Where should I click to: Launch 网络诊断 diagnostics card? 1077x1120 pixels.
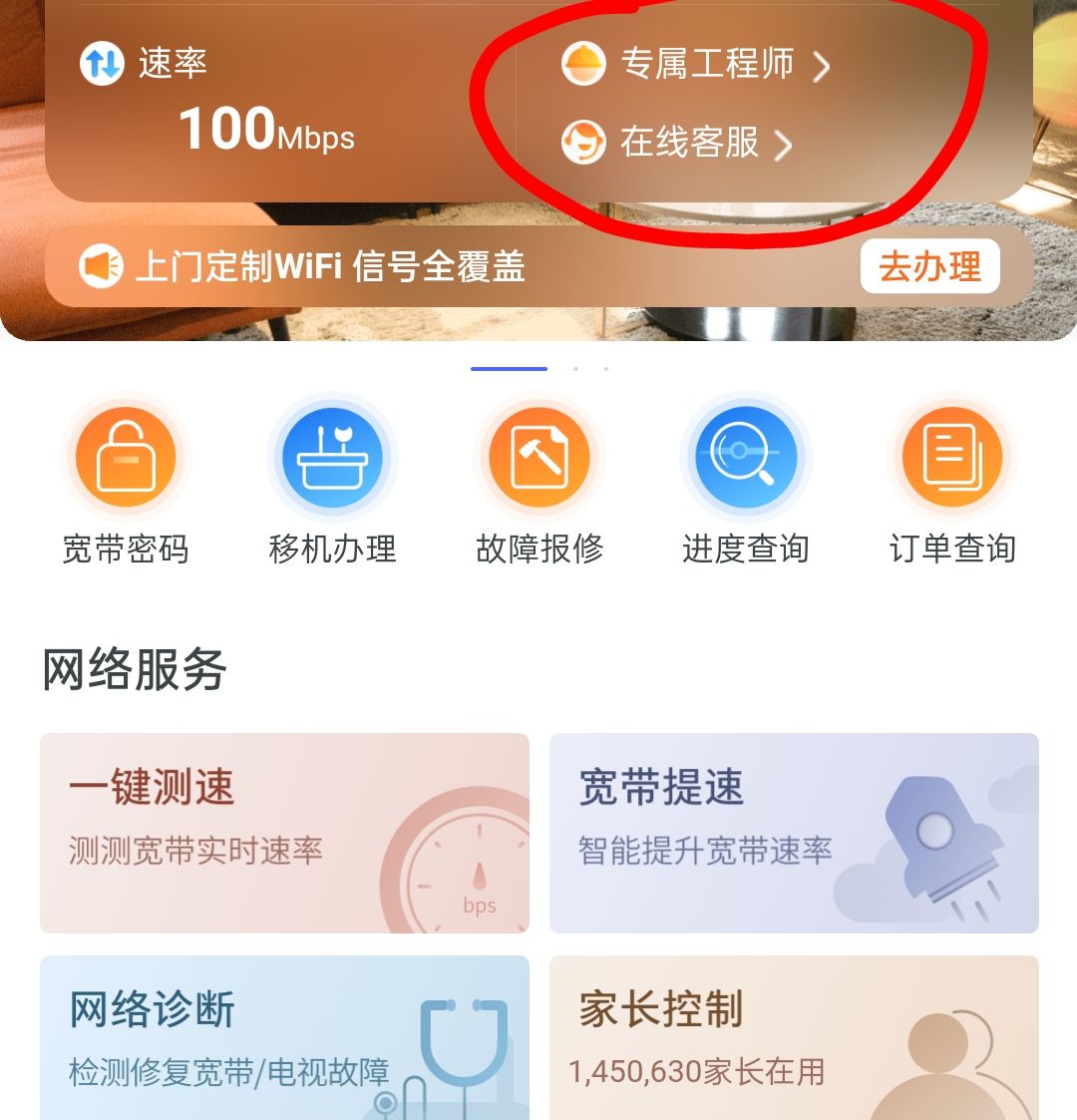click(284, 1037)
